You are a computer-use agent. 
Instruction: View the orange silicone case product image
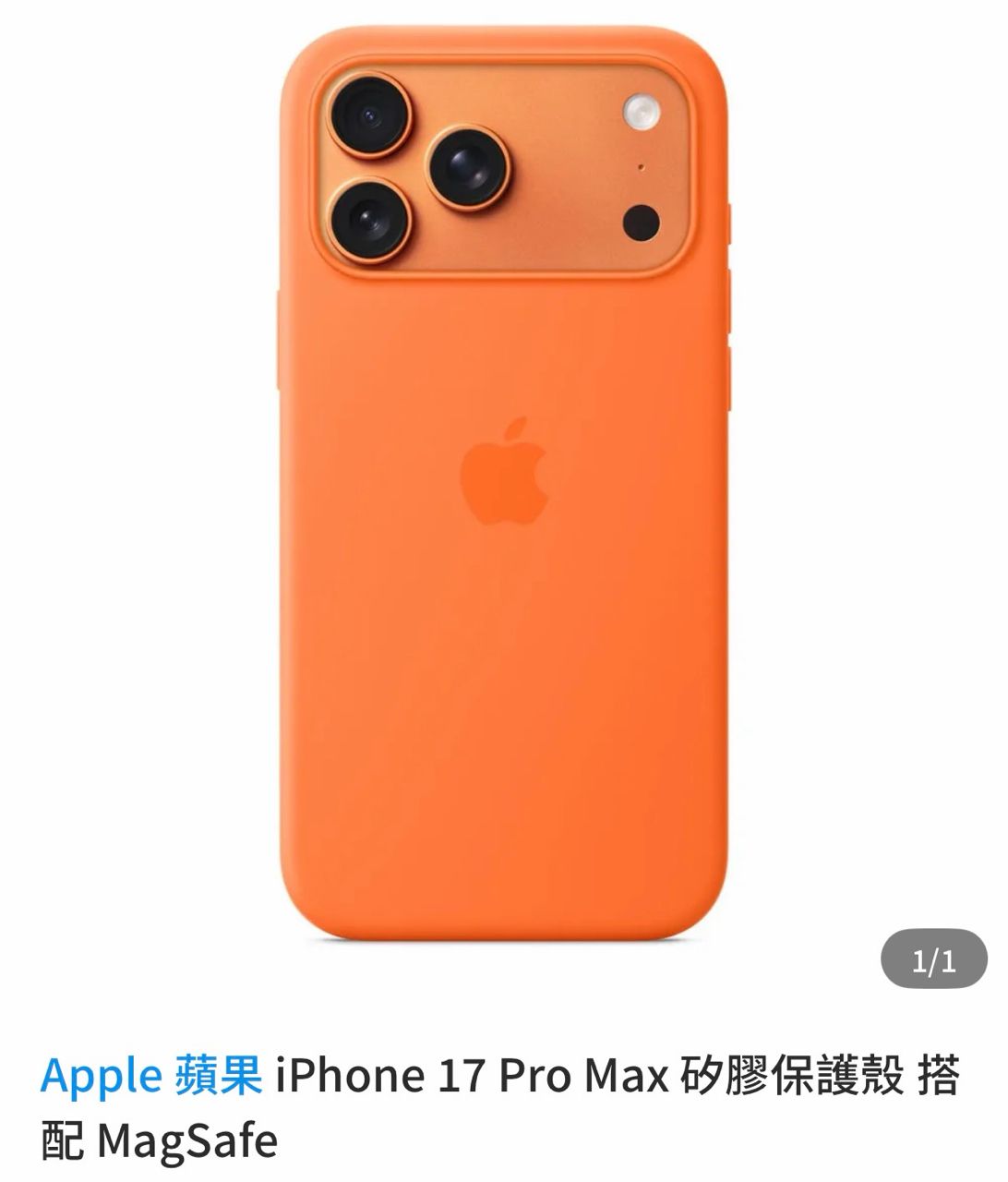[504, 483]
